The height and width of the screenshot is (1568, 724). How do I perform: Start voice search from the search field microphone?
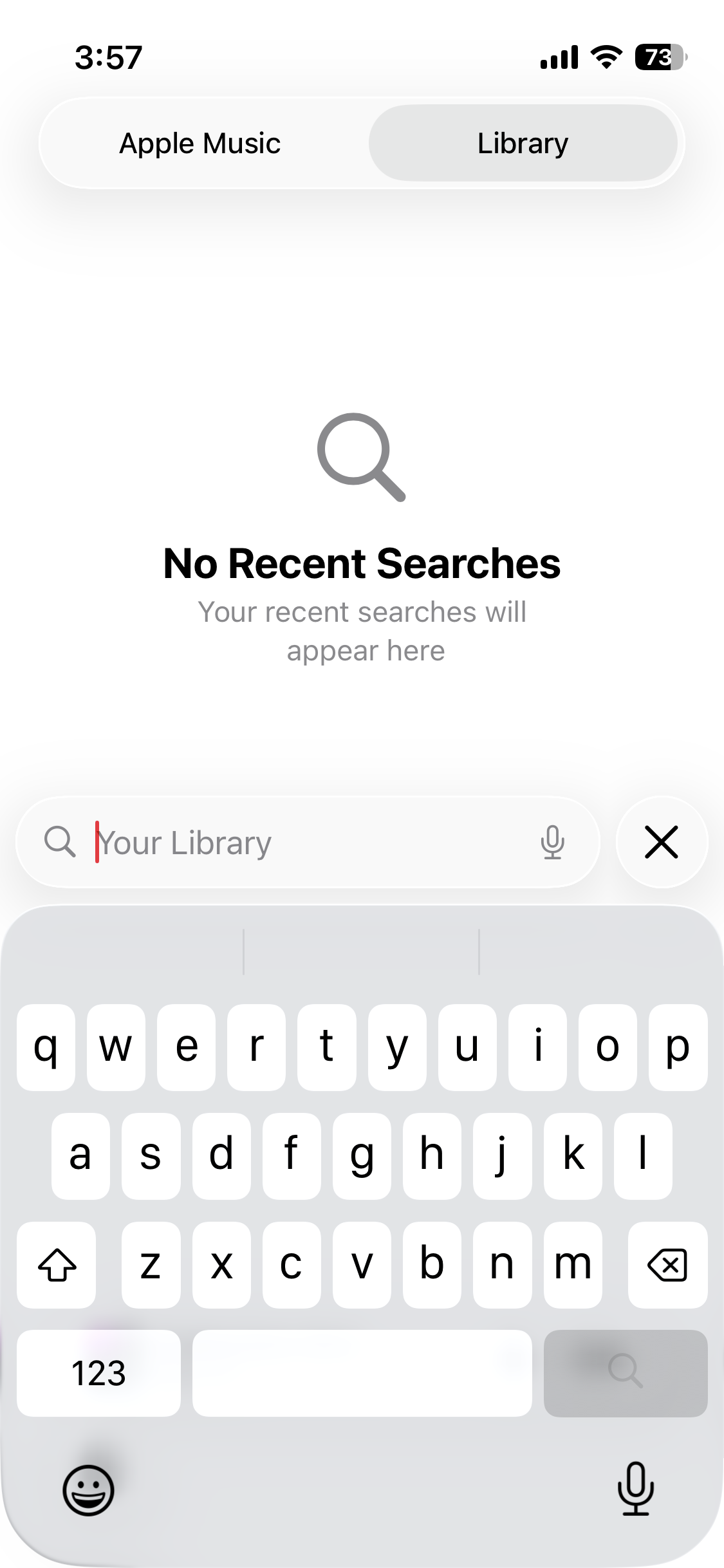pyautogui.click(x=552, y=843)
